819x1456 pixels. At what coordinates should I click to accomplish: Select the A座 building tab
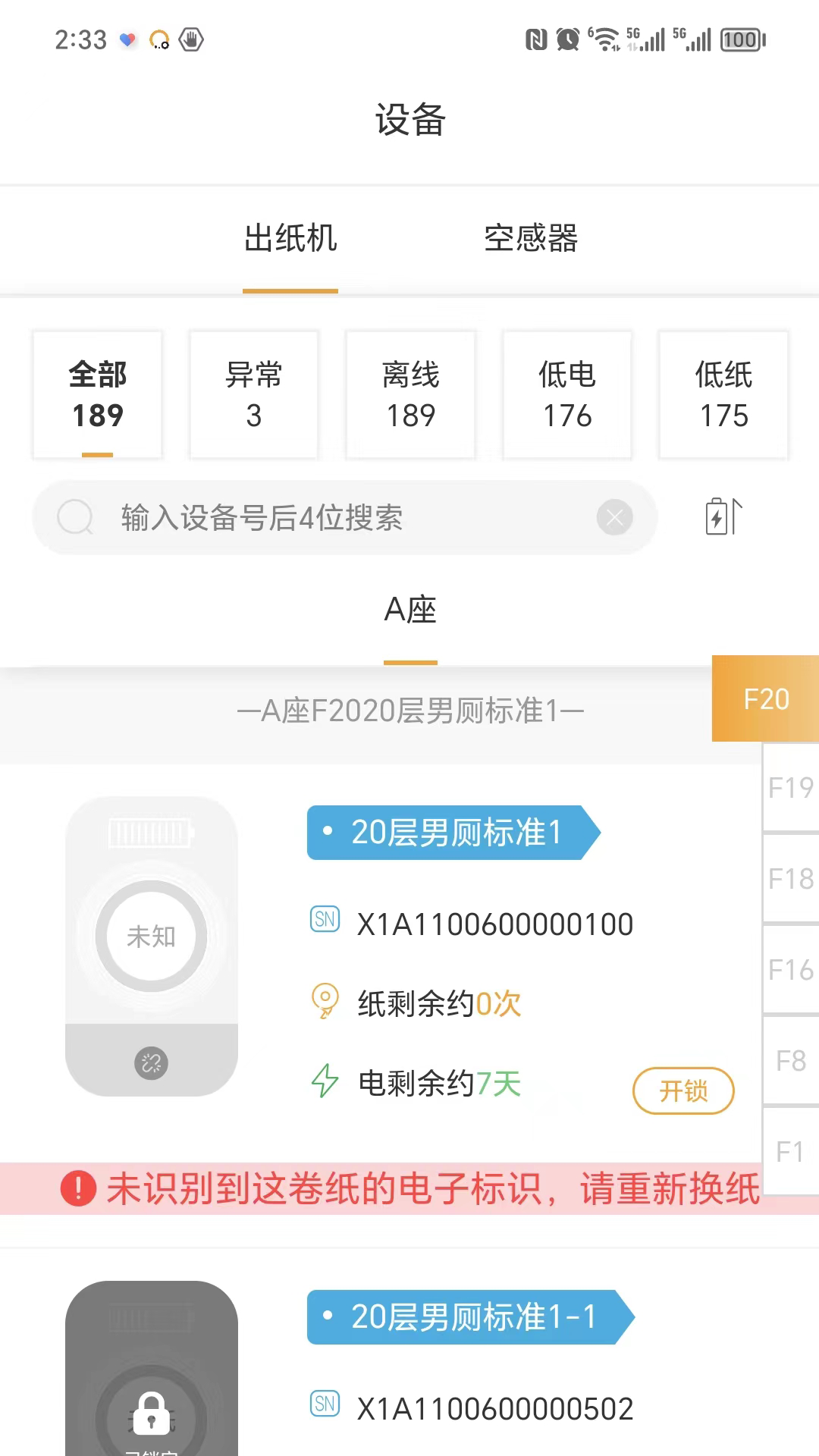[410, 609]
